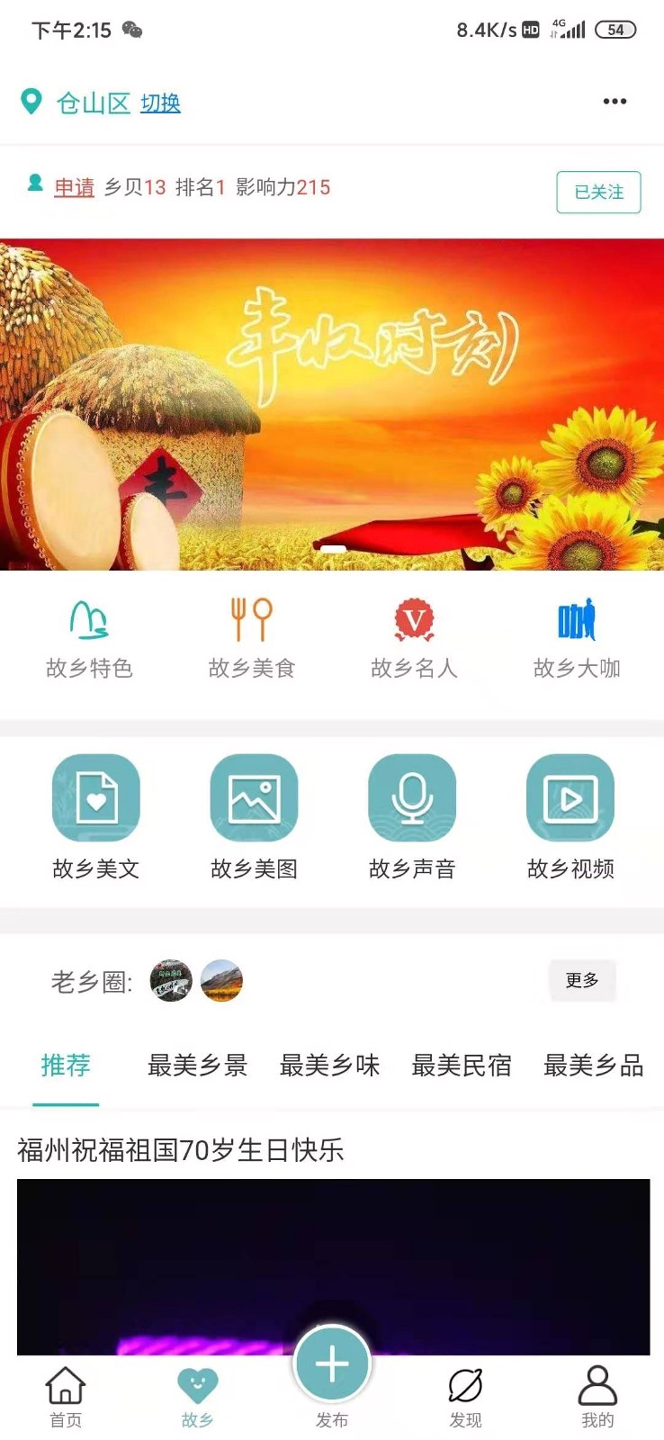Open the 福州祝福祖国70岁生日快乐 post

pos(181,1151)
